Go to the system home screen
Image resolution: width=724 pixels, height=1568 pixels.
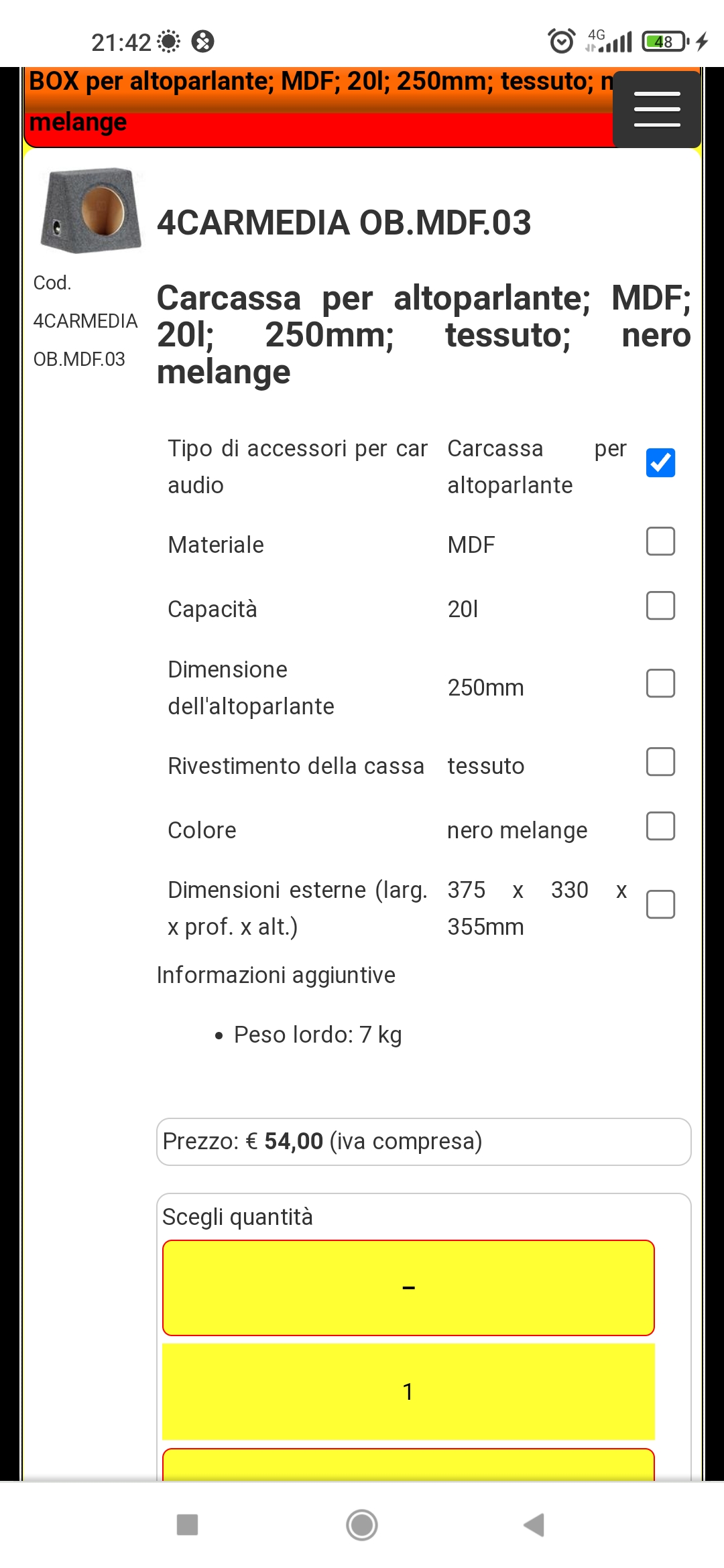coord(362,1525)
